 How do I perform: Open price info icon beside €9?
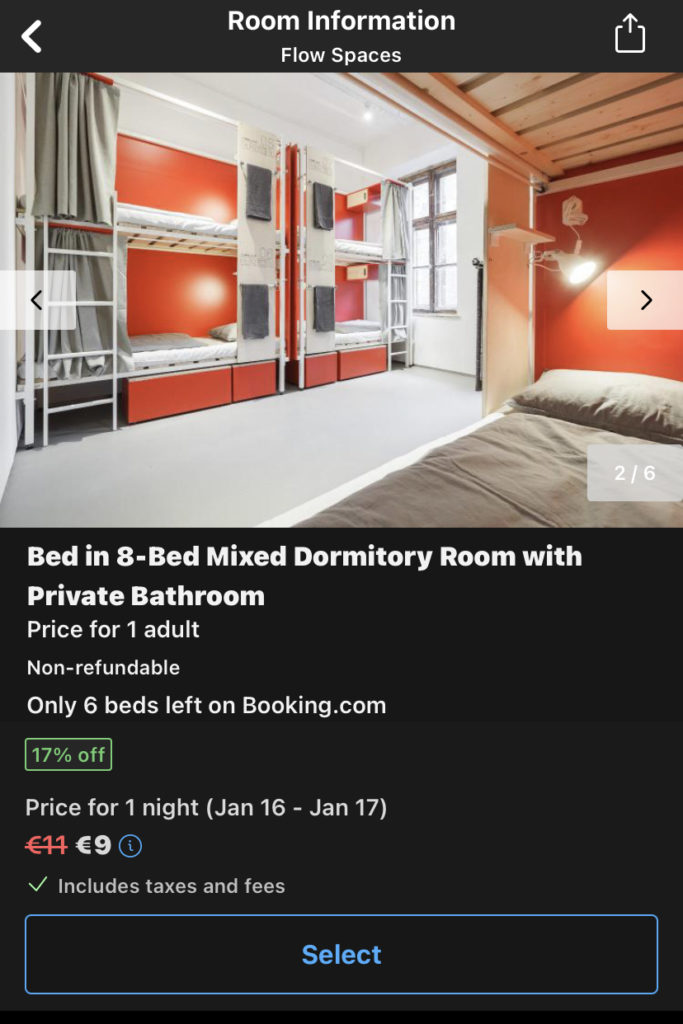click(130, 846)
